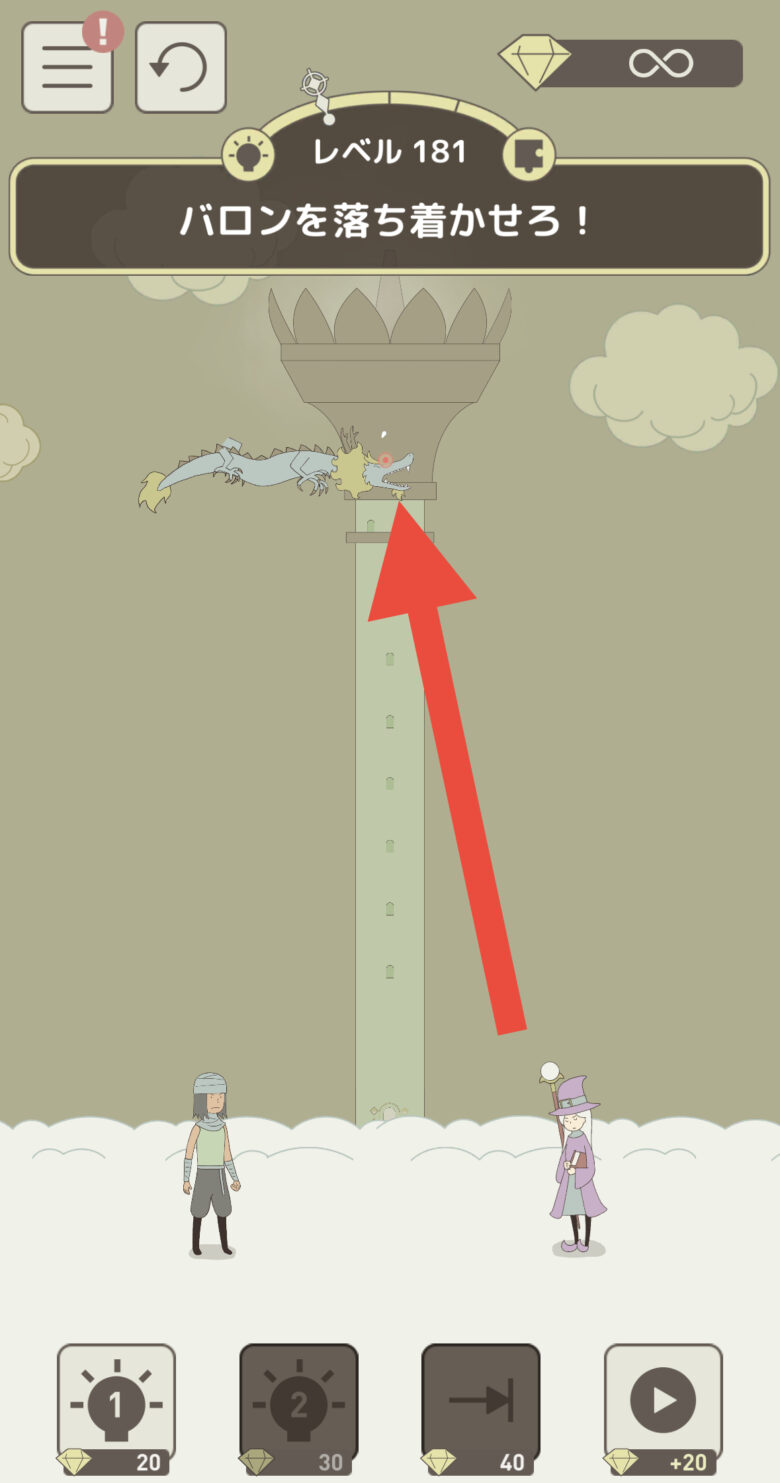Skip the level for 40 gems
Screen dimensions: 780x1483
(481, 1404)
